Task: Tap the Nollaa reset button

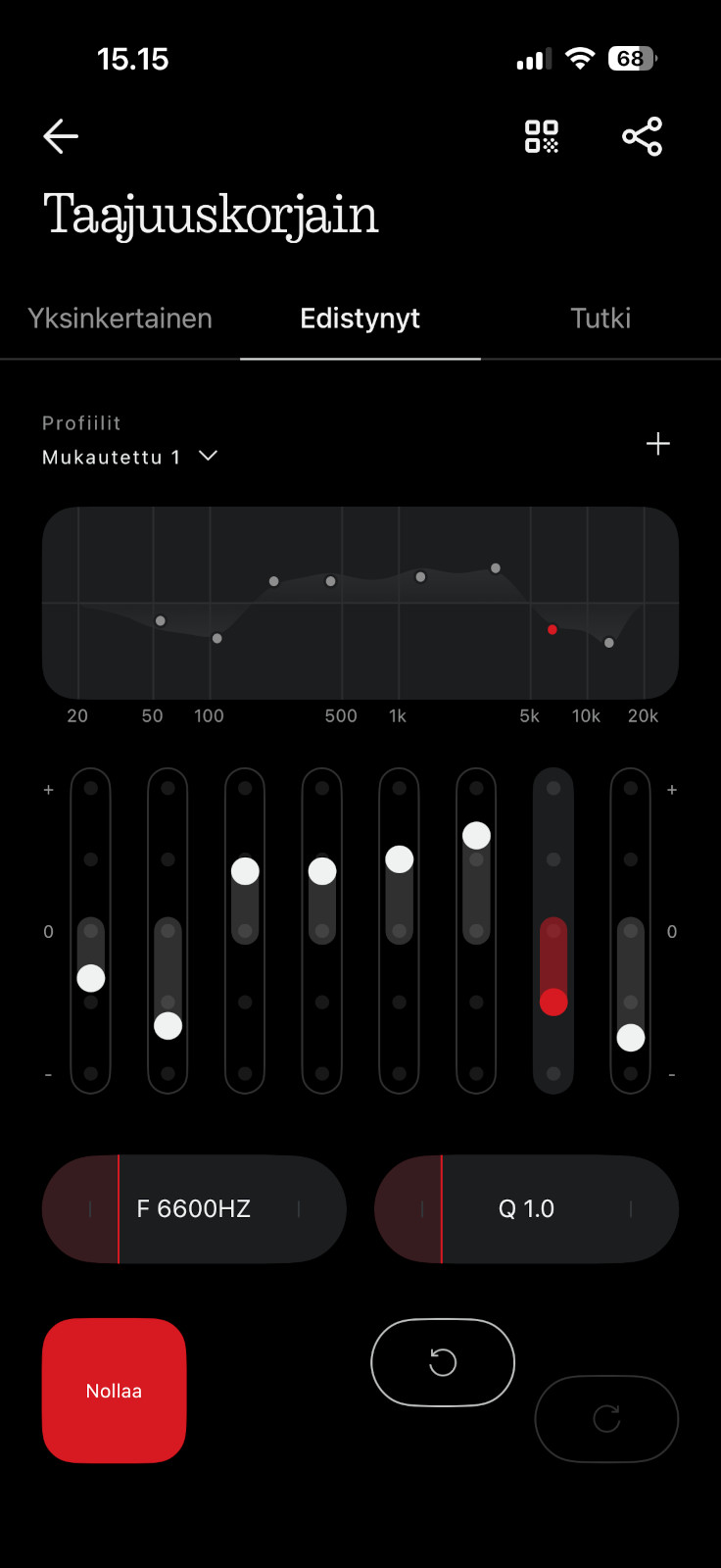Action: click(114, 1391)
